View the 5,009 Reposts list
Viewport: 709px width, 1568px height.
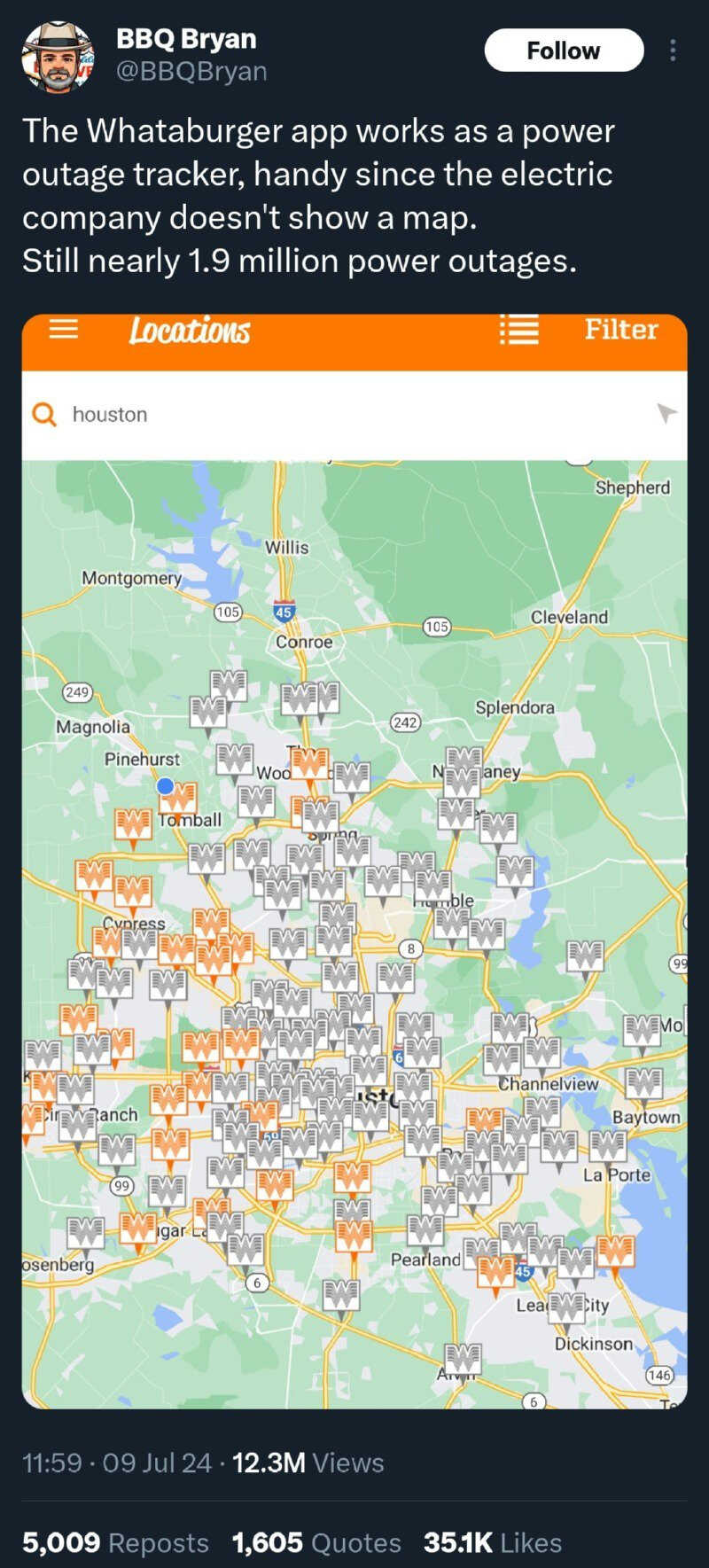tap(115, 1543)
